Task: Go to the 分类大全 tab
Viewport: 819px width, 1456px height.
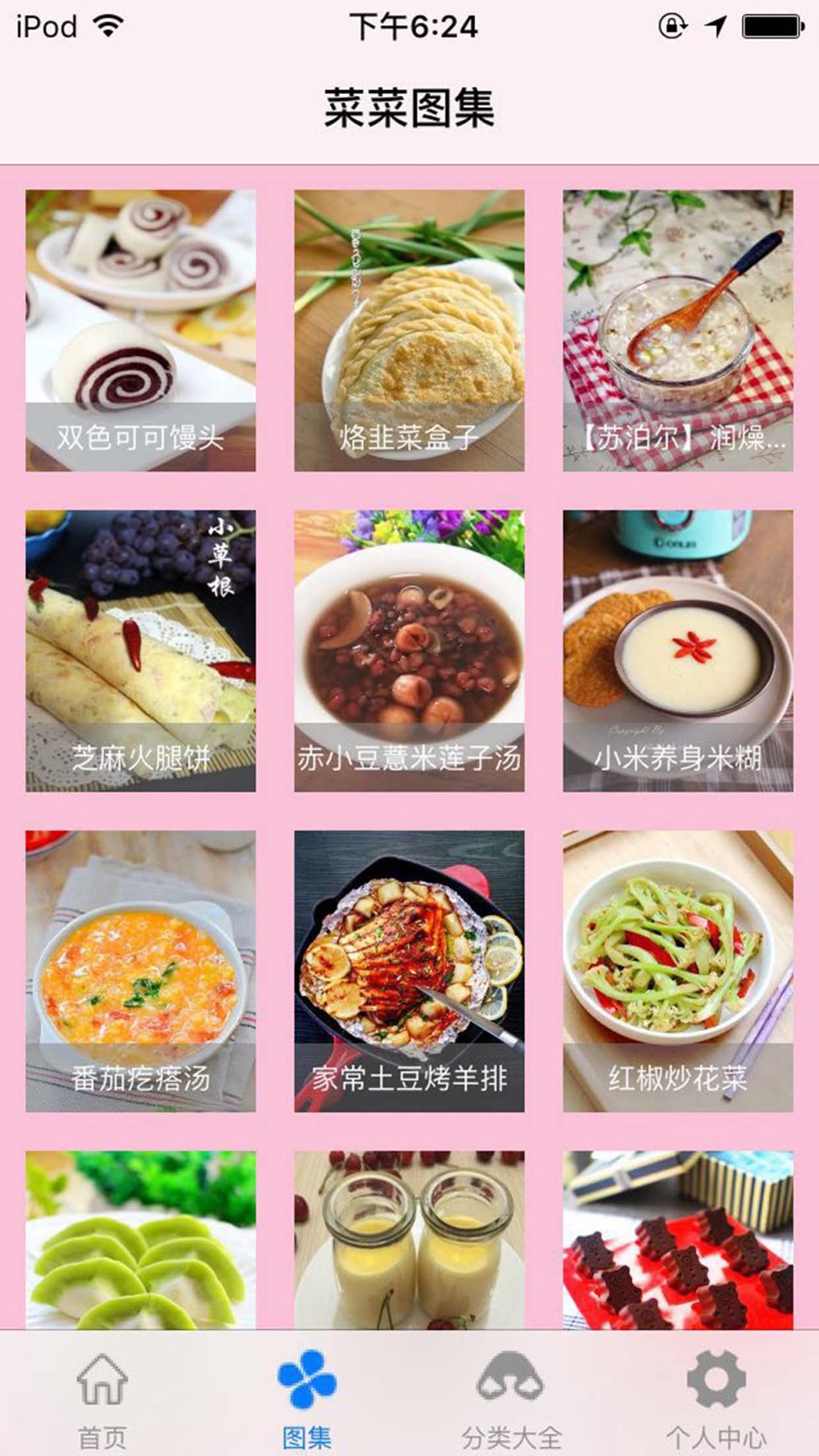Action: click(511, 1397)
